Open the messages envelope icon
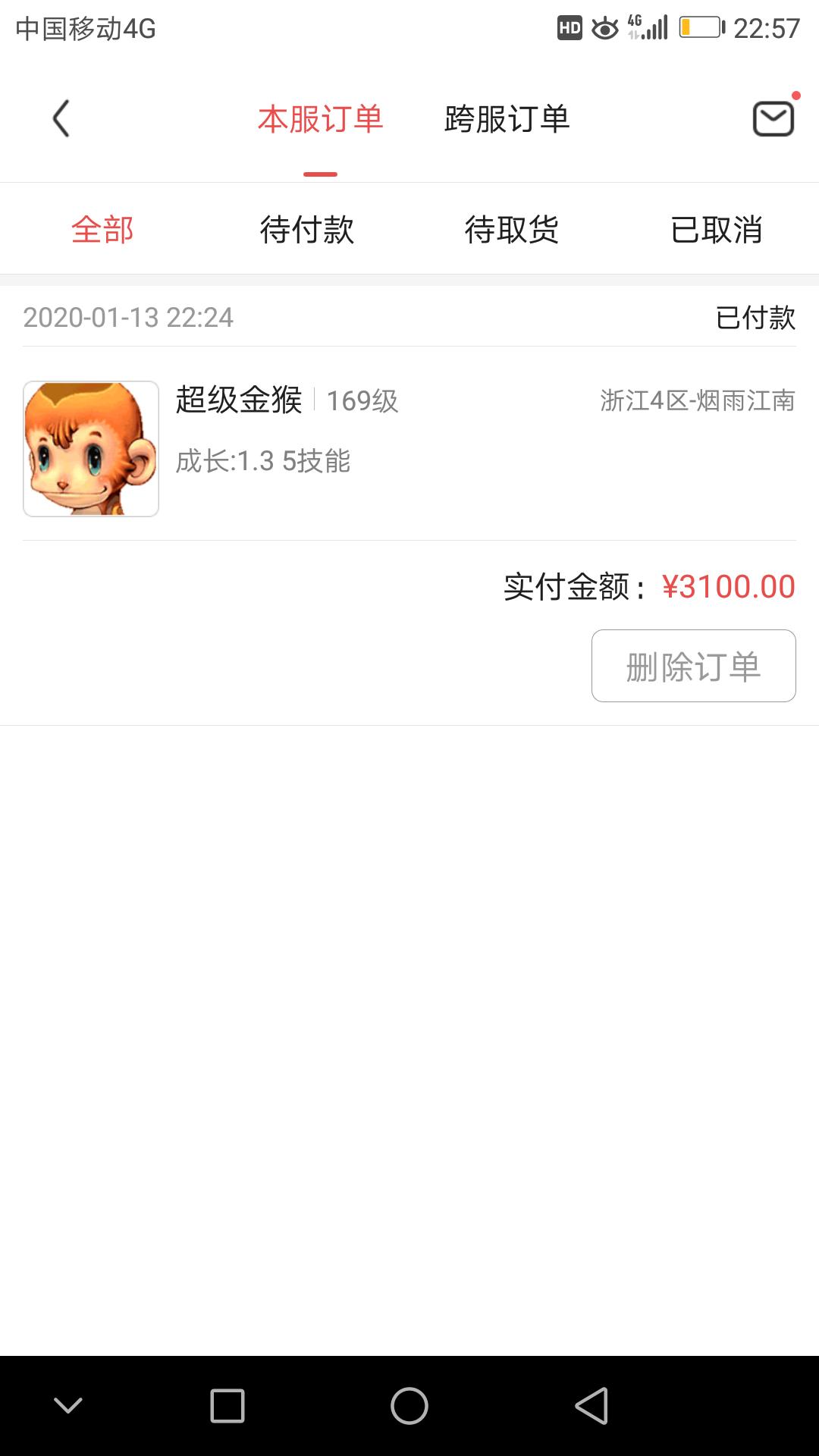819x1456 pixels. click(x=773, y=119)
